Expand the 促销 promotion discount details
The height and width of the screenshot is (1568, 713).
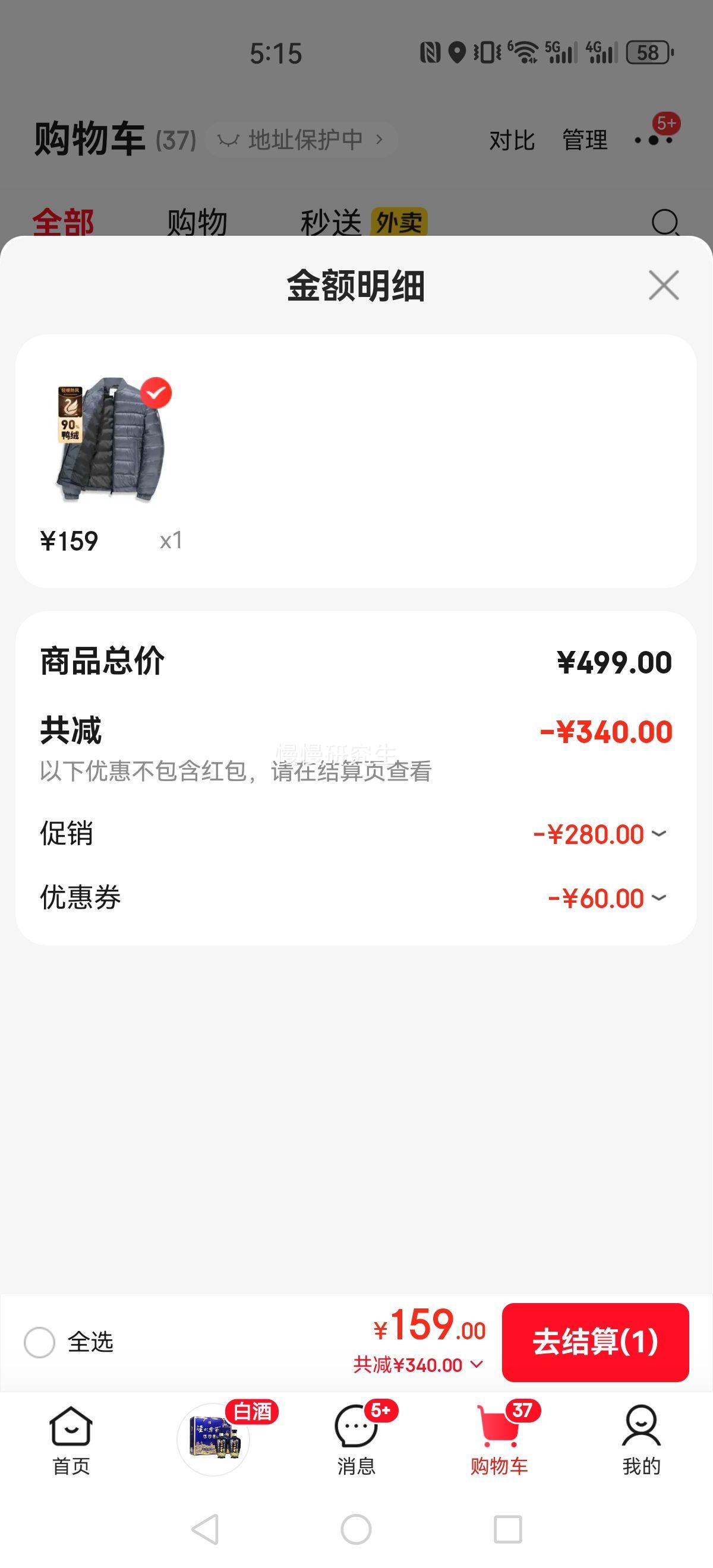pos(660,833)
